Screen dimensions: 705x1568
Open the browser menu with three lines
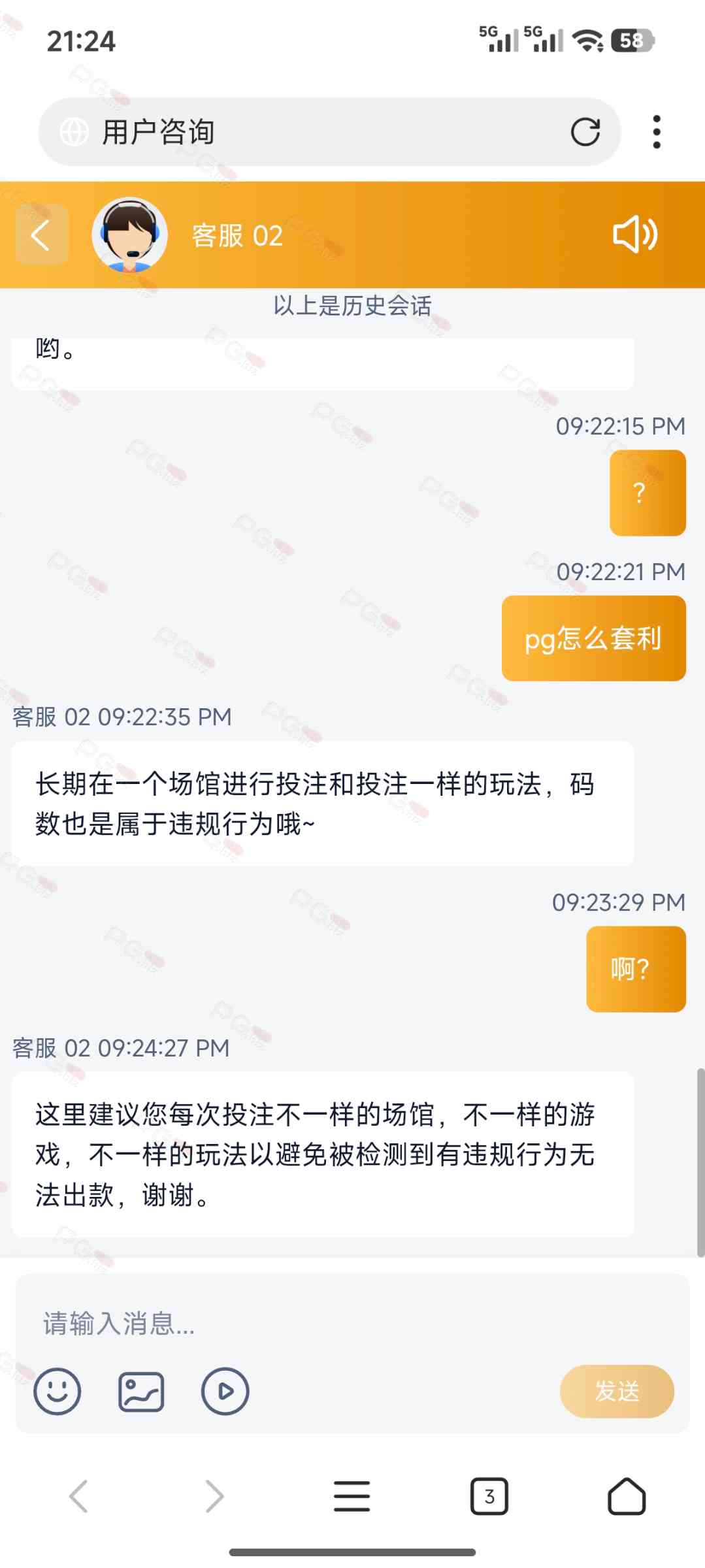(352, 1496)
